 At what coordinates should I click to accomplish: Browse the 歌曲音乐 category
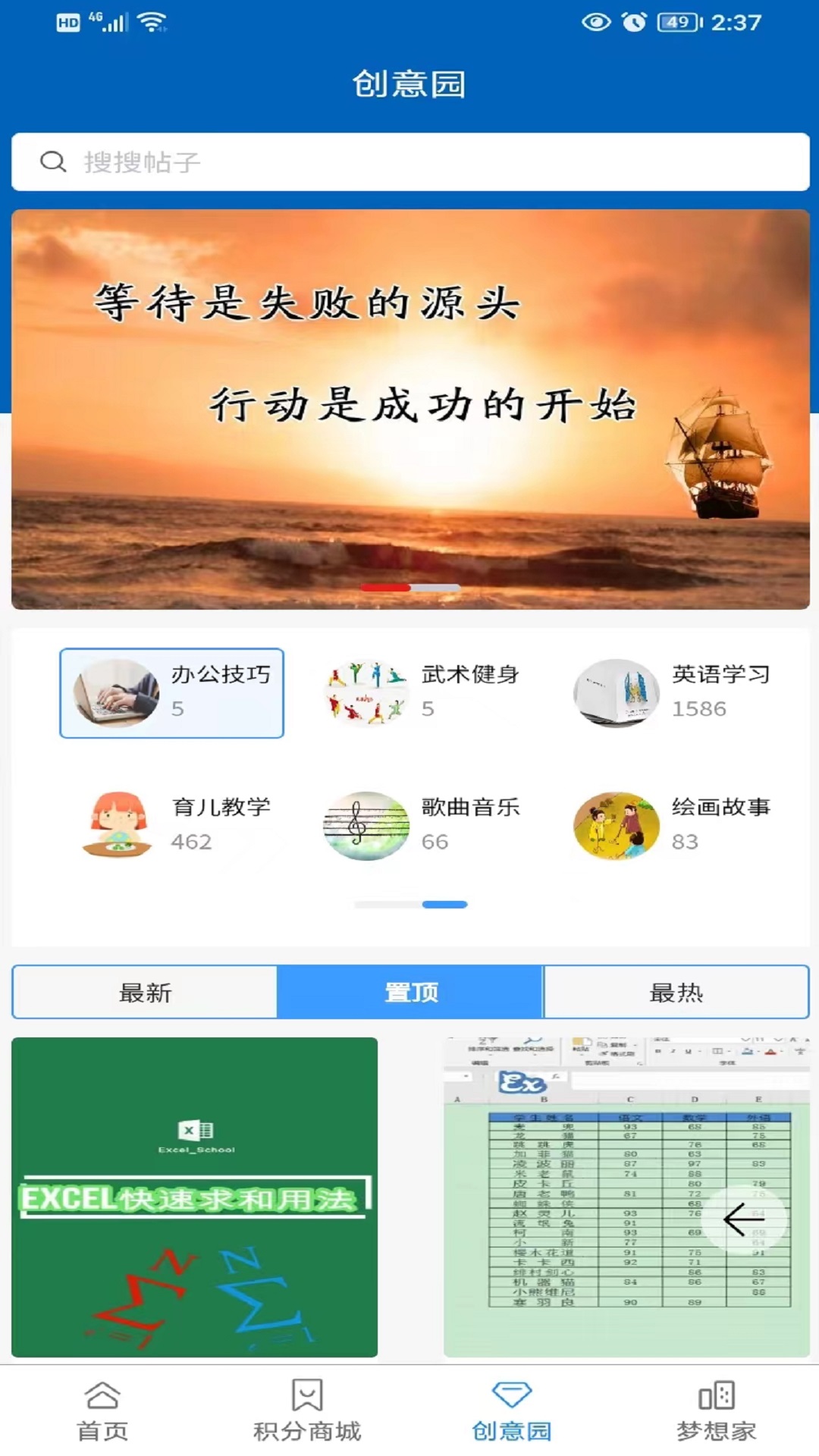click(422, 826)
